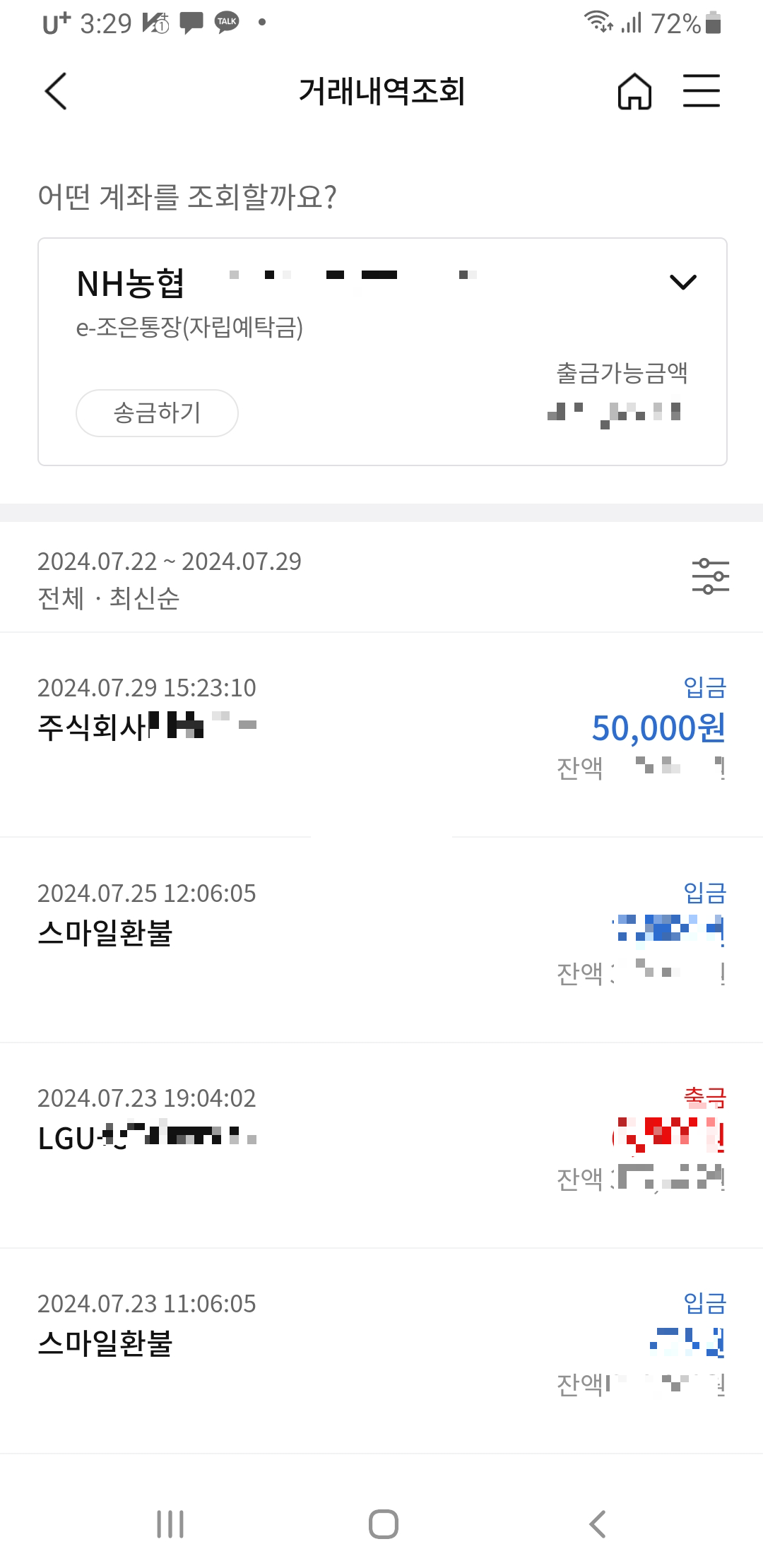Tap the system recent apps button
The image size is (763, 1568).
click(x=170, y=1524)
